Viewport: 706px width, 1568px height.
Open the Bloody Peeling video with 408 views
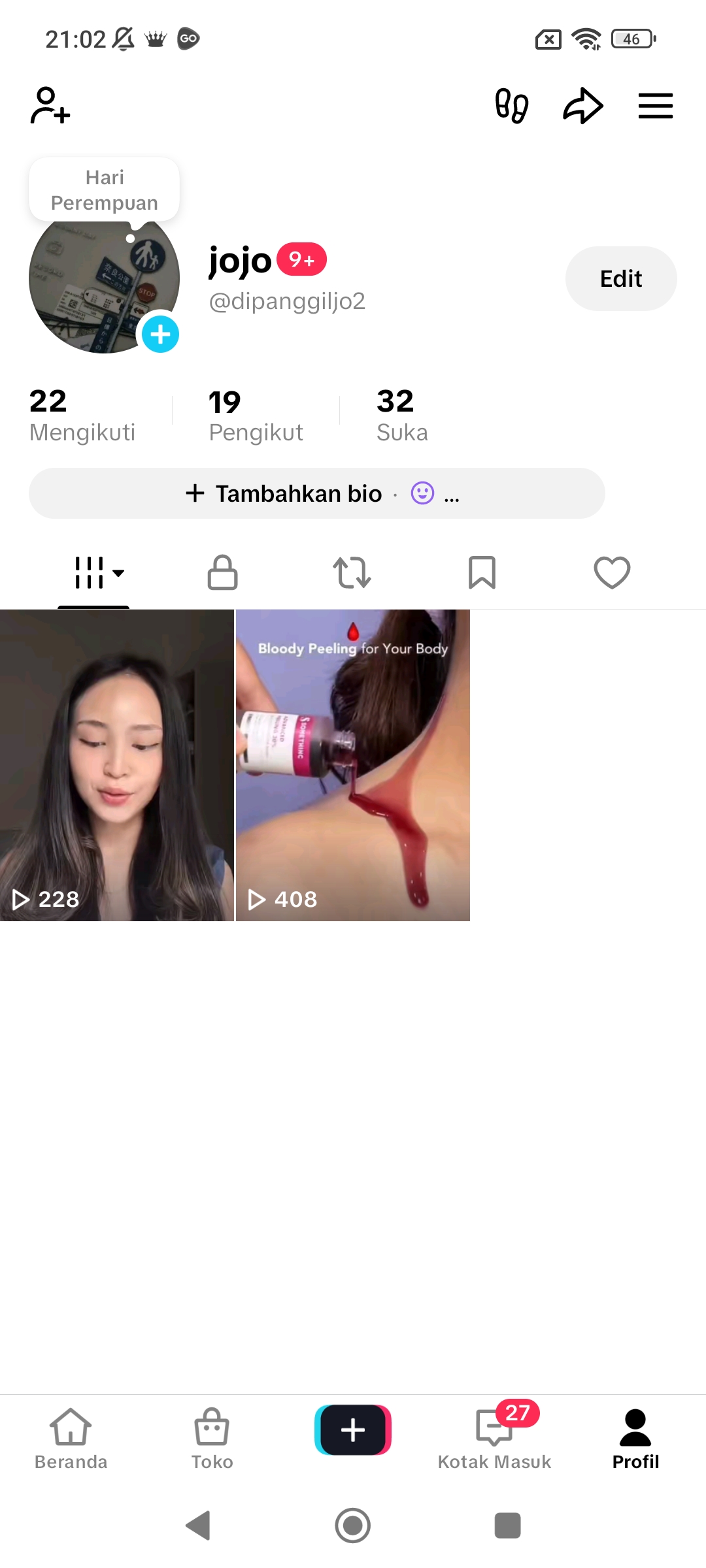pyautogui.click(x=353, y=765)
